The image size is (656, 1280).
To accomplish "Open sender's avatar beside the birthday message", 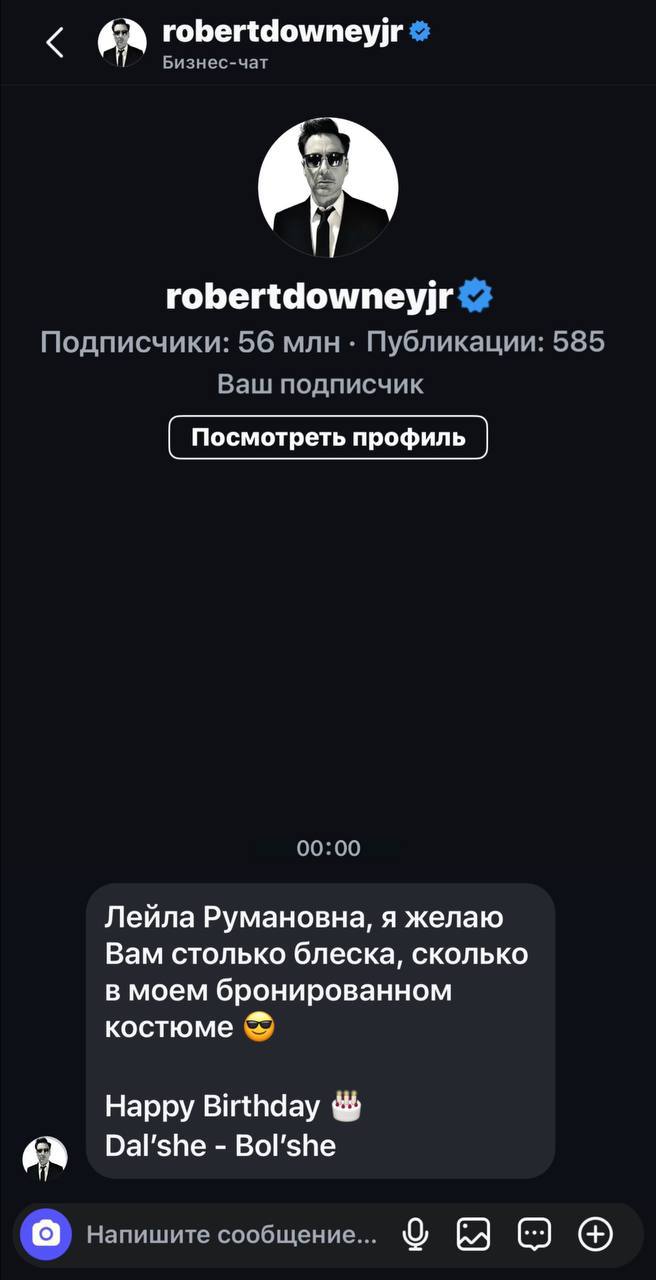I will pos(45,1159).
